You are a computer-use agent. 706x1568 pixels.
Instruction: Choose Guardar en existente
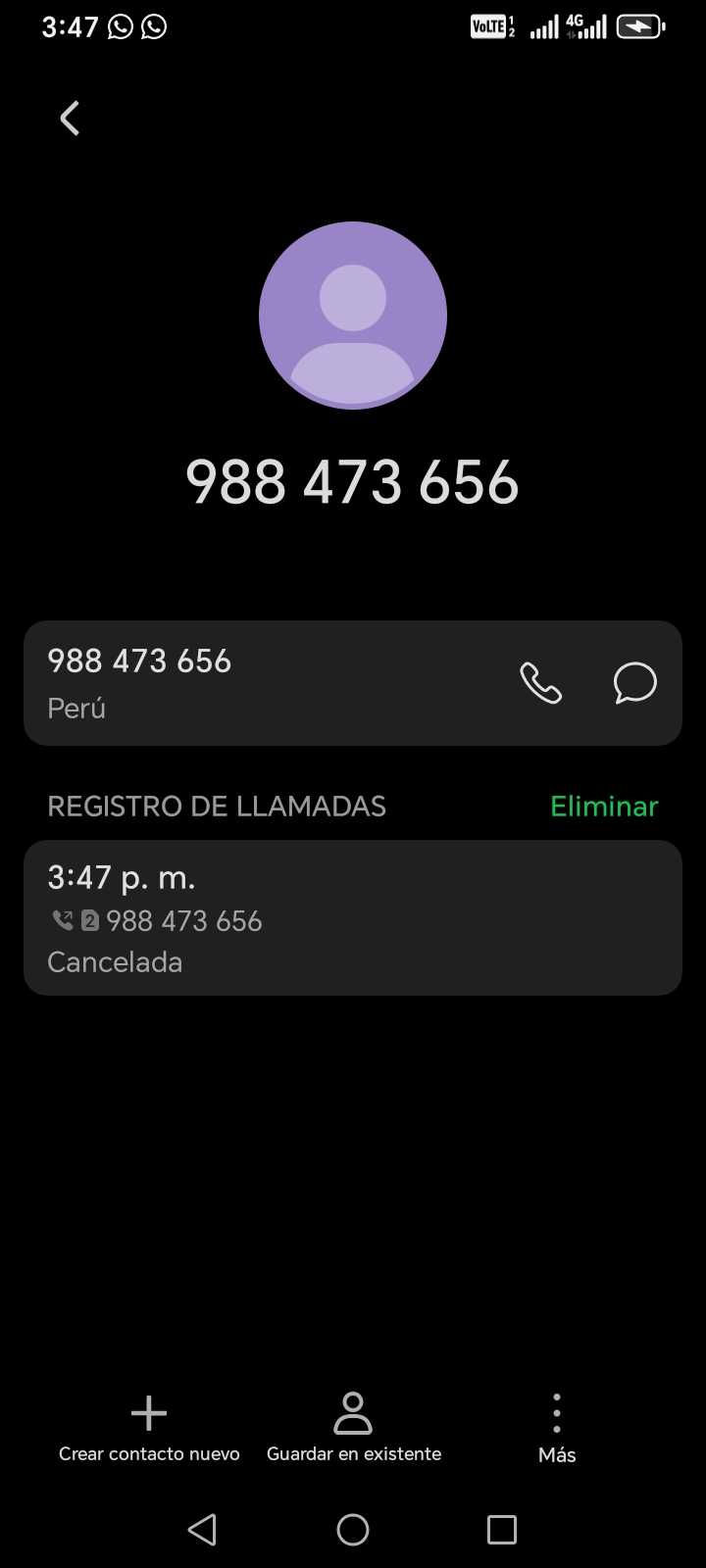point(353,1428)
